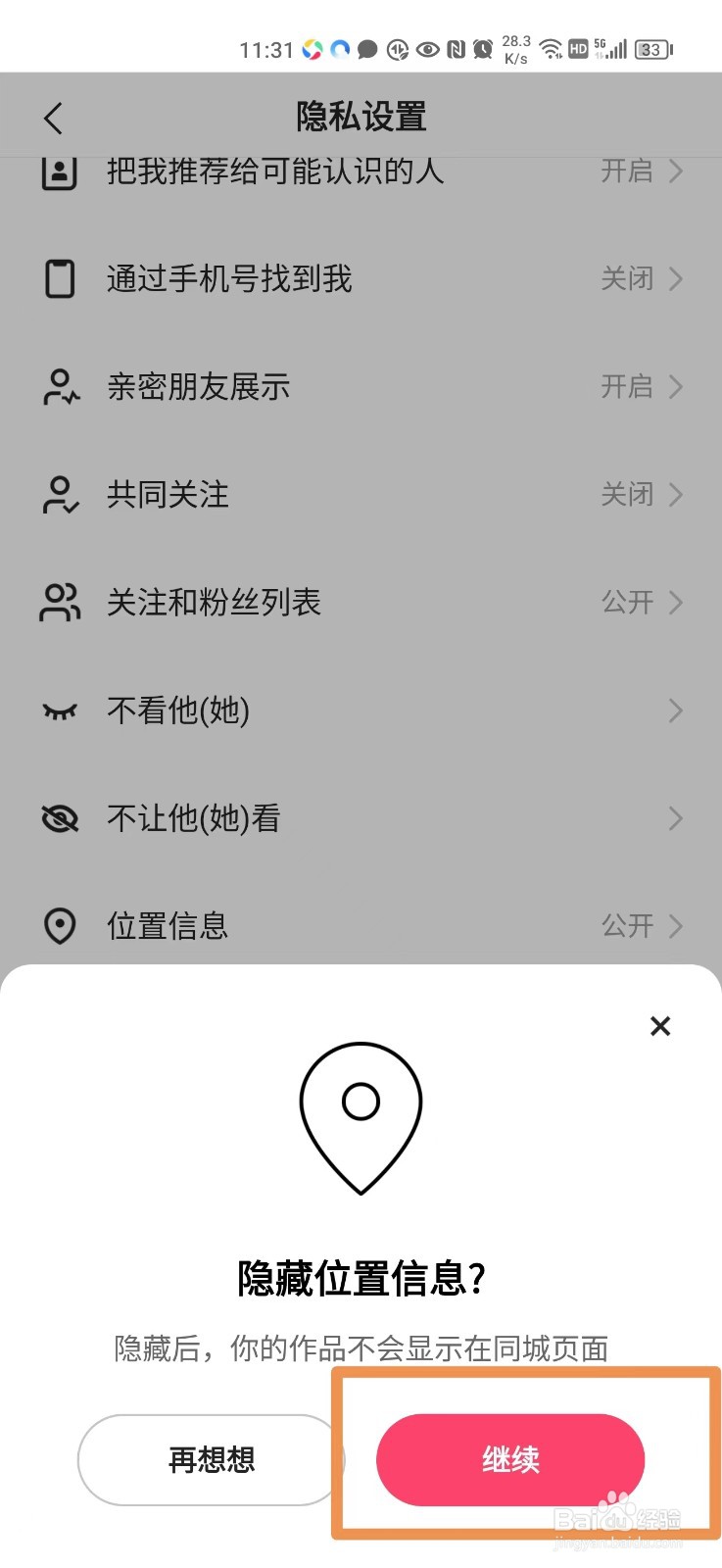Screen dimensions: 722x1568
Task: Open 共同关注 setting
Action: click(361, 495)
